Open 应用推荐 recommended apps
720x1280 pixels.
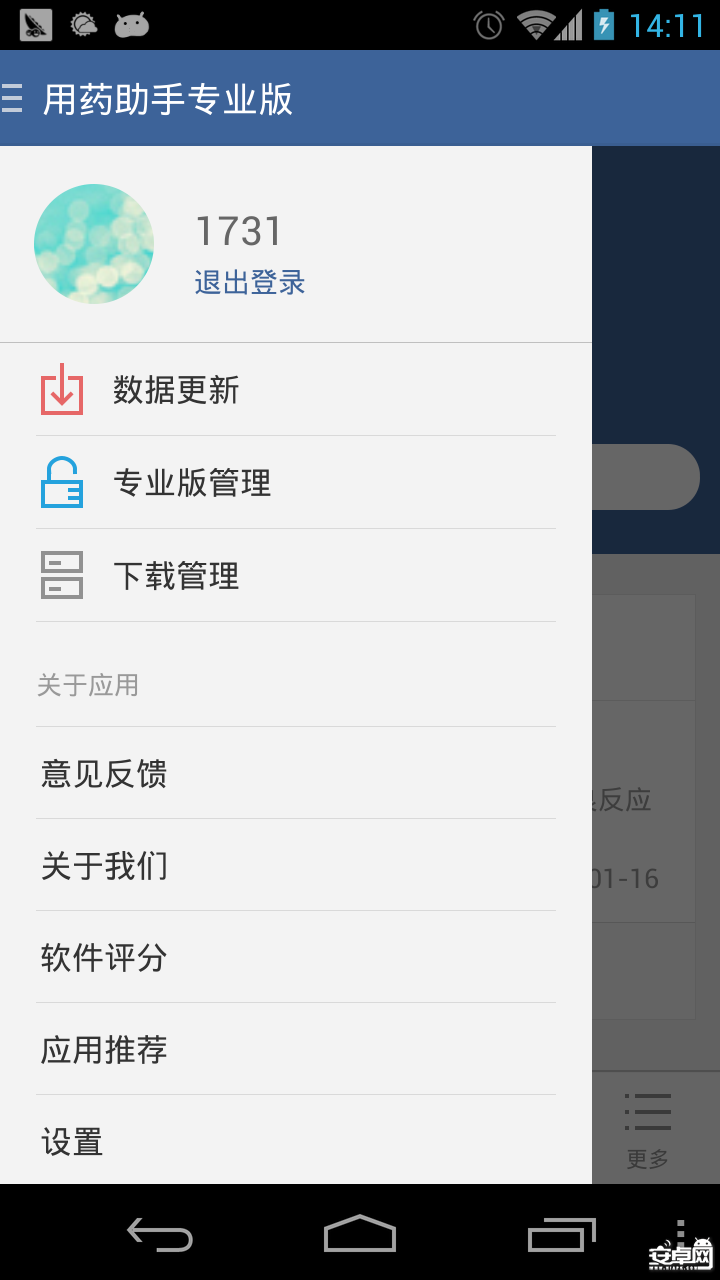pos(295,1049)
